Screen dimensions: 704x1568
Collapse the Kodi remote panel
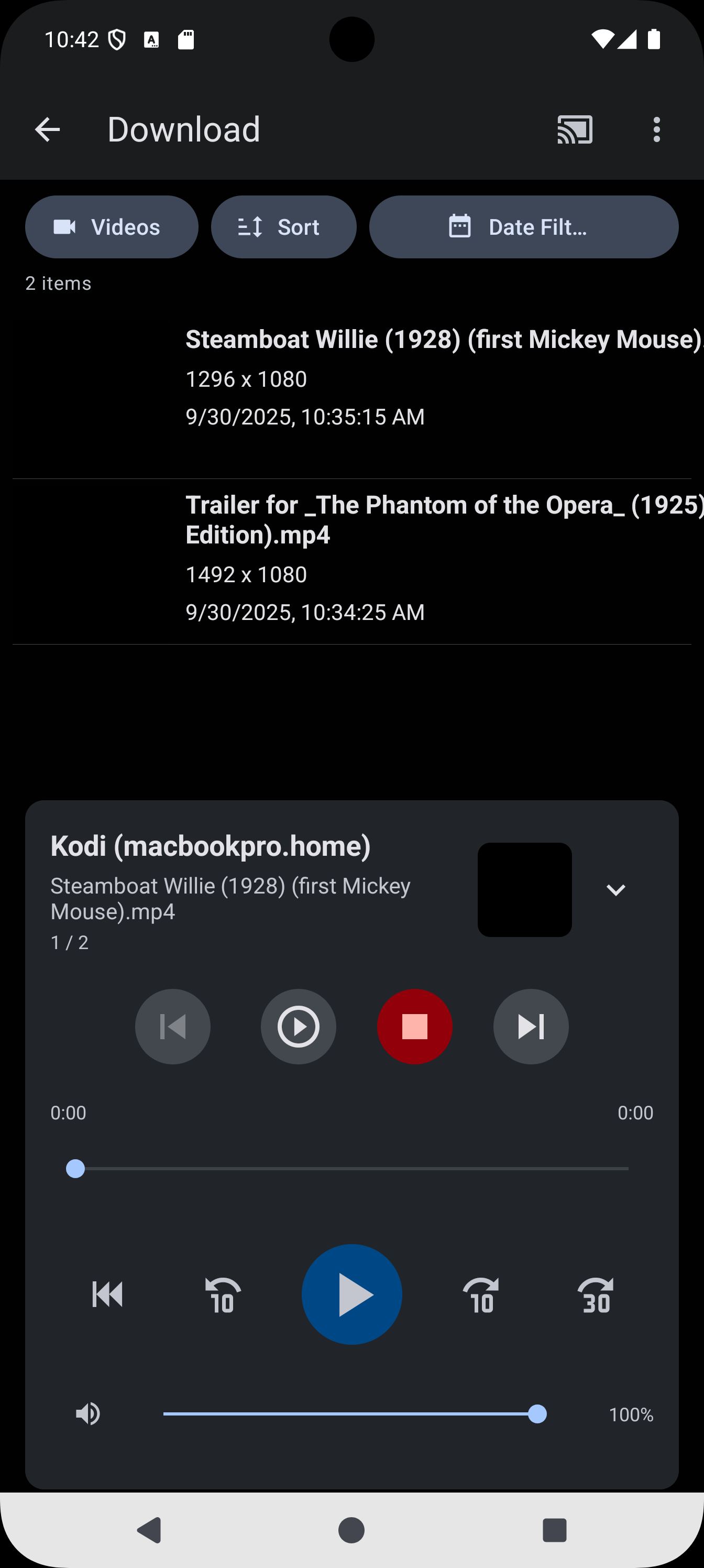pyautogui.click(x=616, y=890)
